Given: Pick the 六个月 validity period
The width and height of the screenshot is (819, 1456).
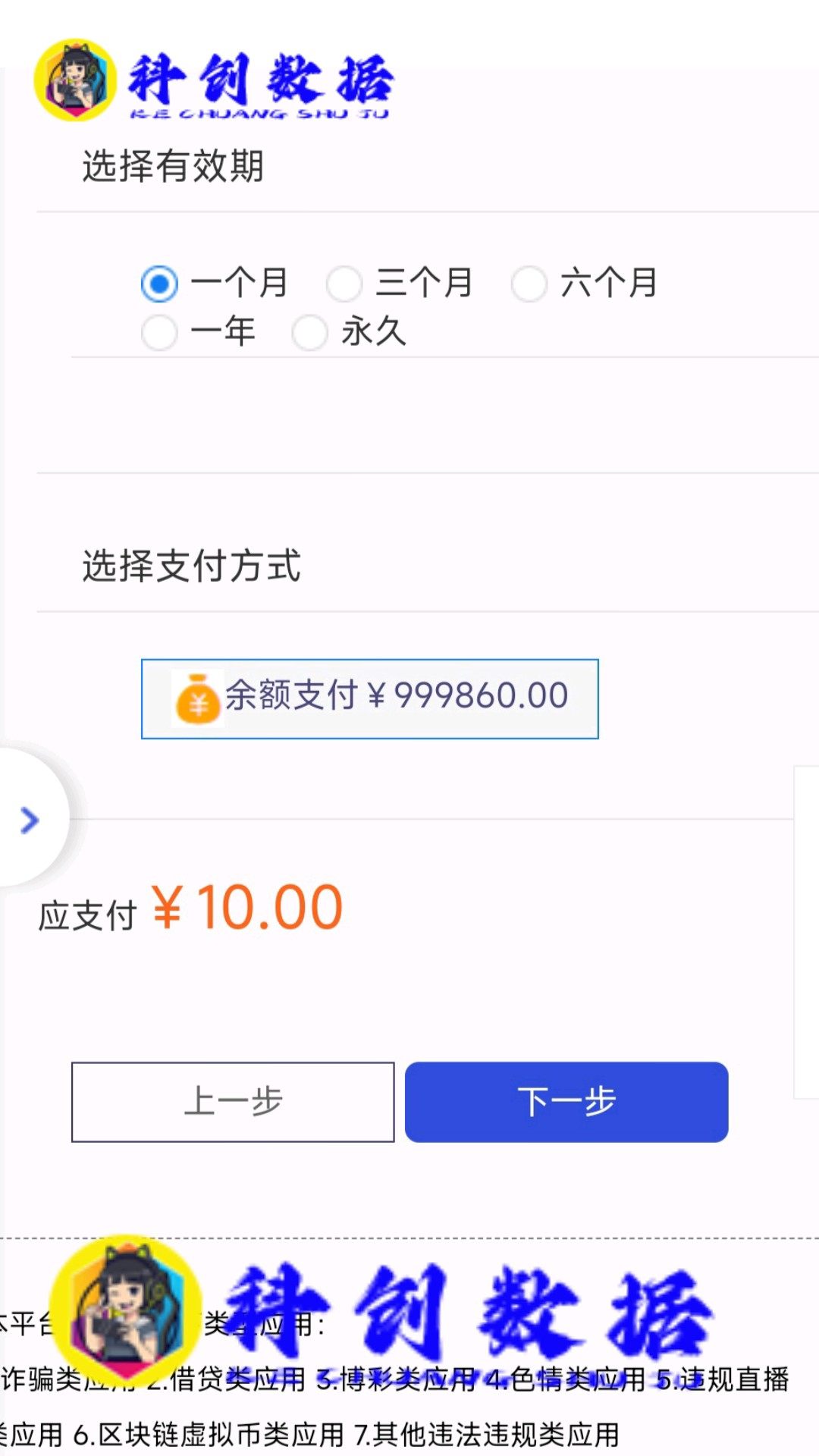Looking at the screenshot, I should [x=529, y=284].
